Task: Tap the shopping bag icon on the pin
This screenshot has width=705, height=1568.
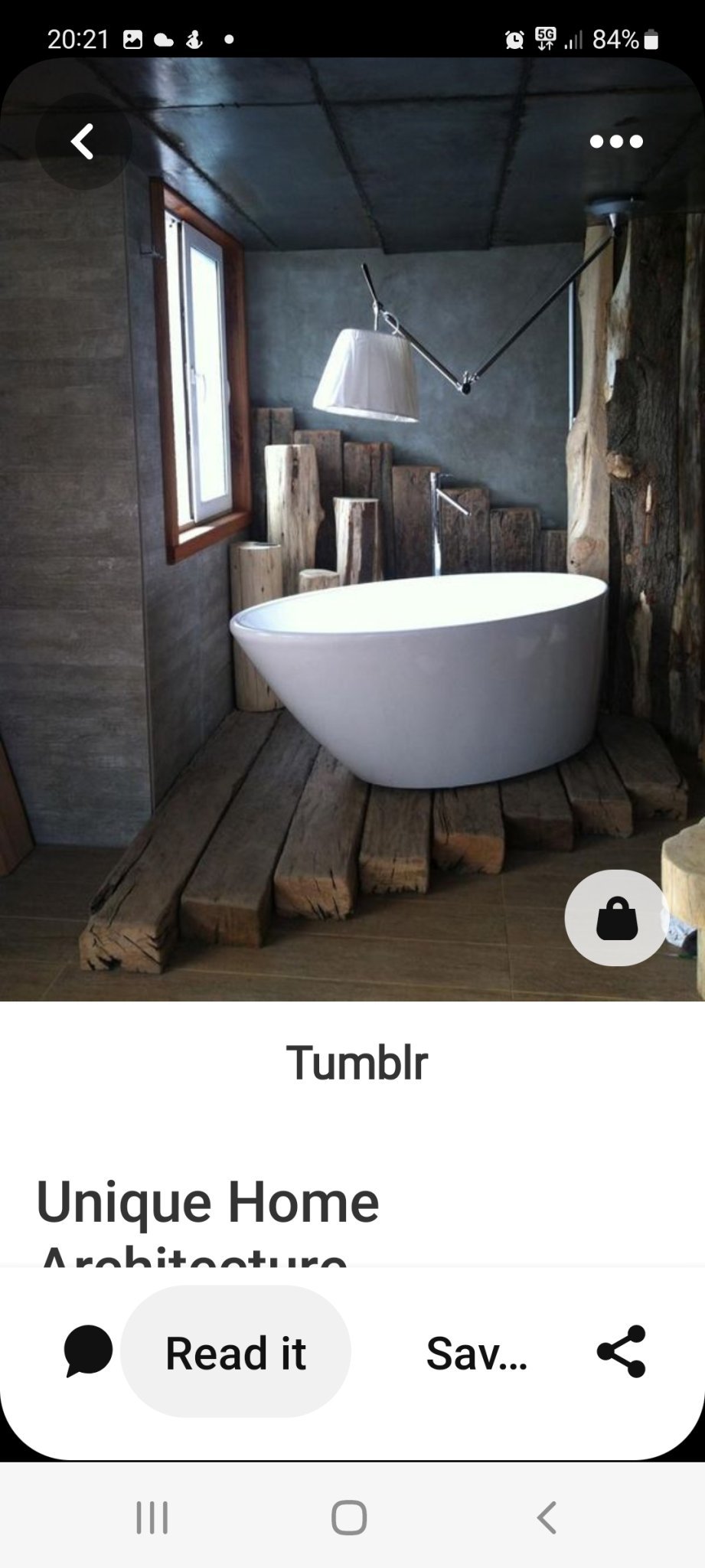Action: [616, 917]
